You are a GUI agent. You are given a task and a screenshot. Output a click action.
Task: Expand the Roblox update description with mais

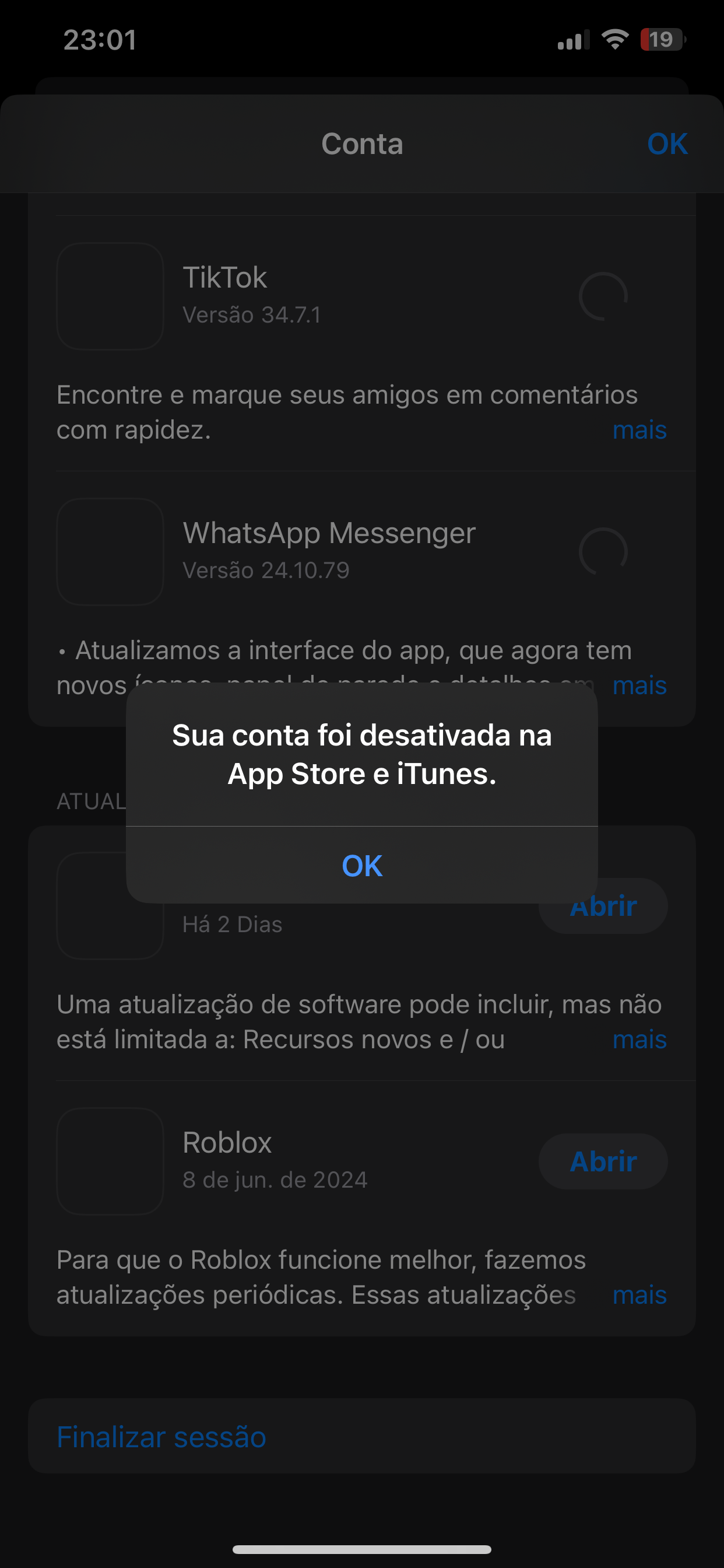(639, 1296)
